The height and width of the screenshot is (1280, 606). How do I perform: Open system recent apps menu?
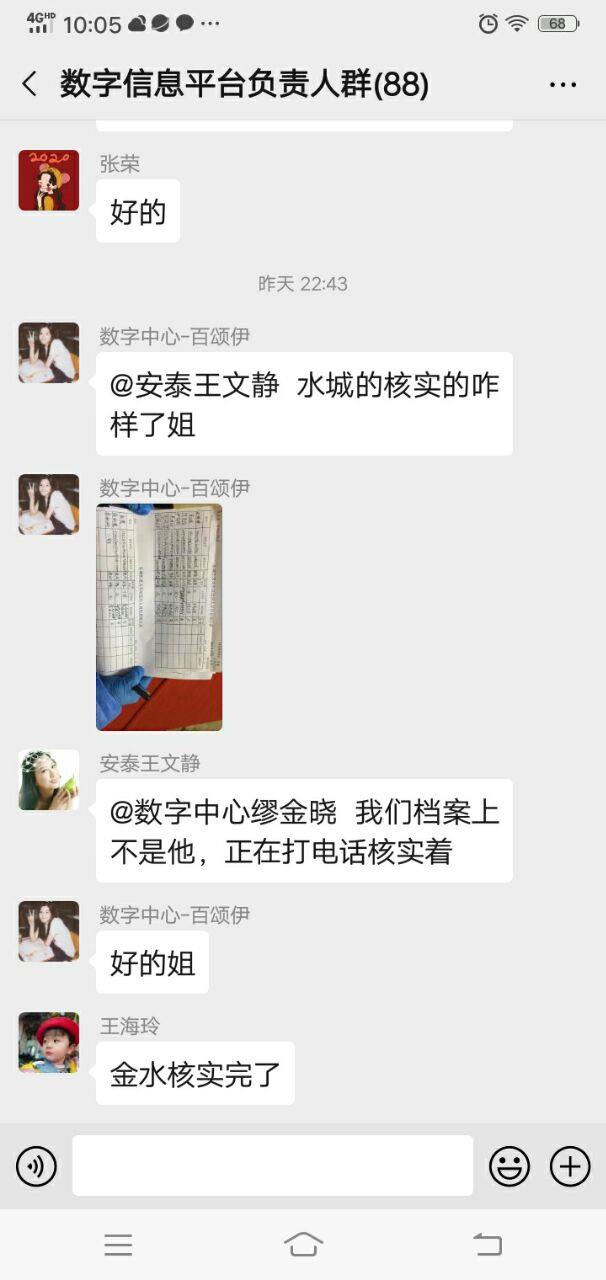pyautogui.click(x=118, y=1244)
